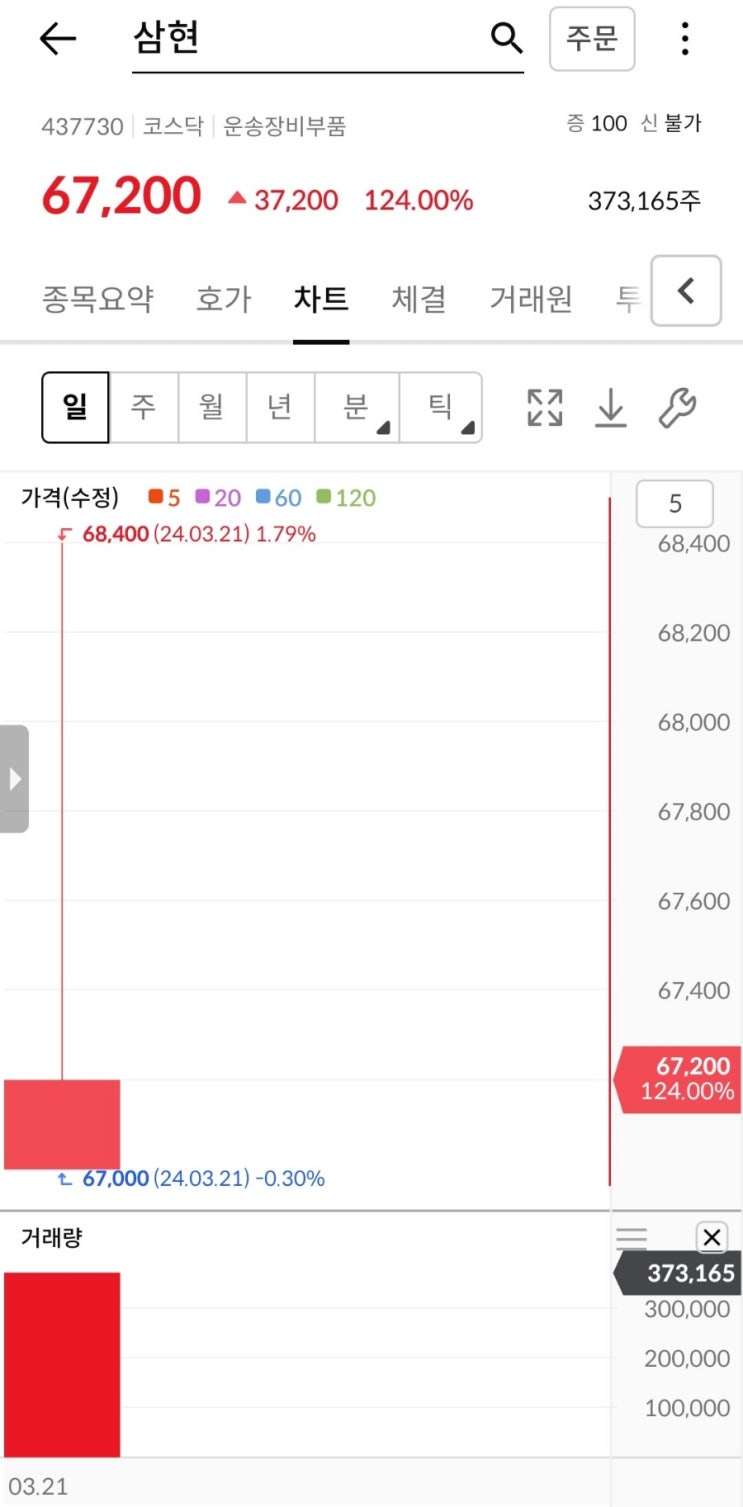Switch to the 종목요약 tab
This screenshot has width=743, height=1507.
tap(98, 298)
